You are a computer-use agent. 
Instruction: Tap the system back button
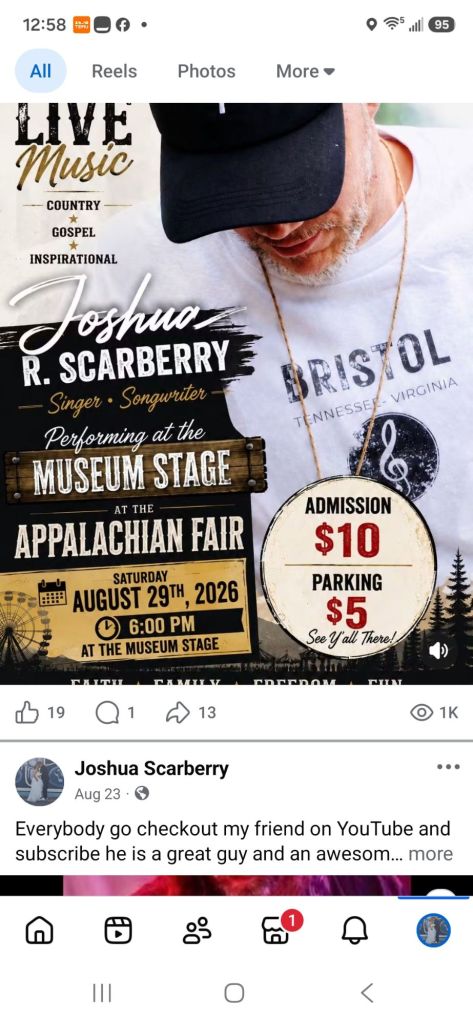pyautogui.click(x=367, y=993)
